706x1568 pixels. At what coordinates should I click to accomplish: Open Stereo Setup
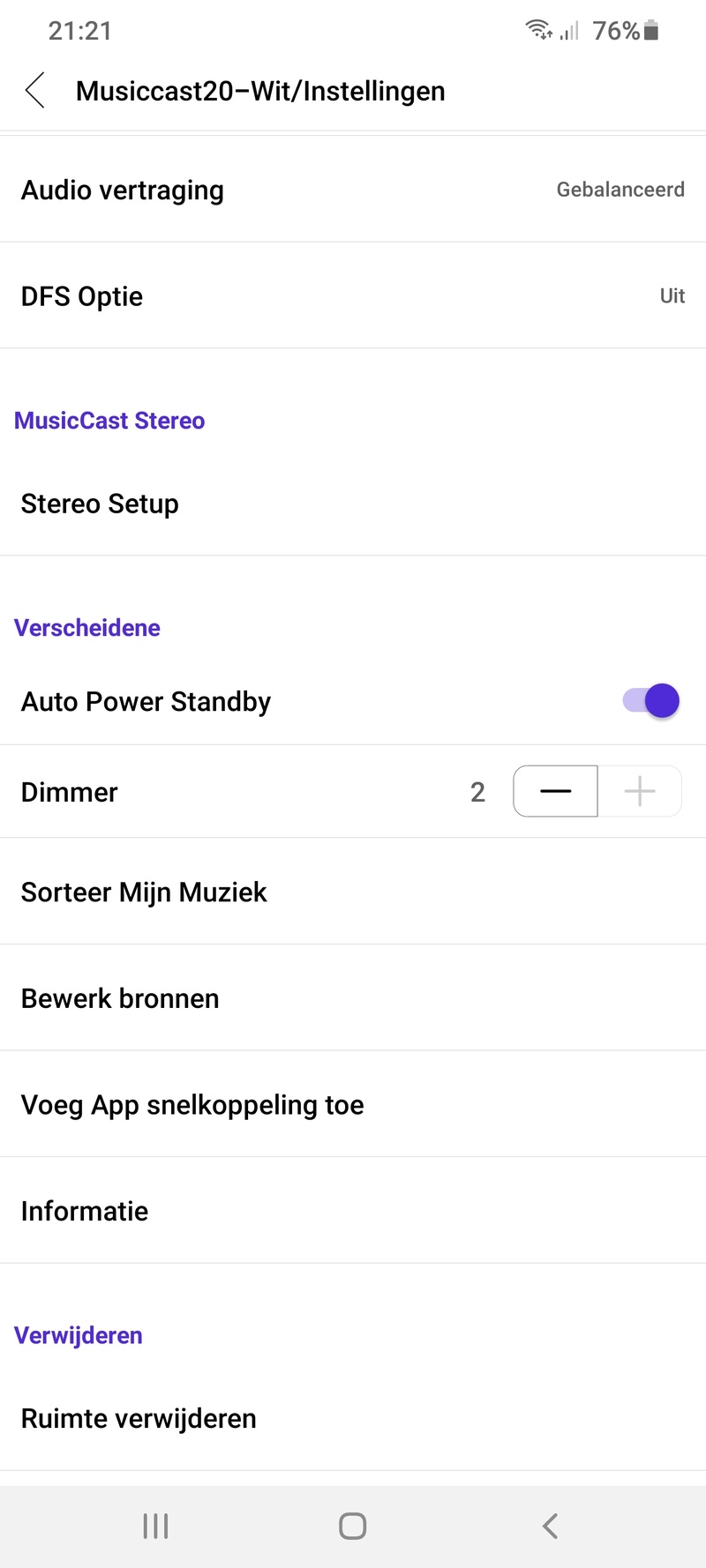pos(353,504)
